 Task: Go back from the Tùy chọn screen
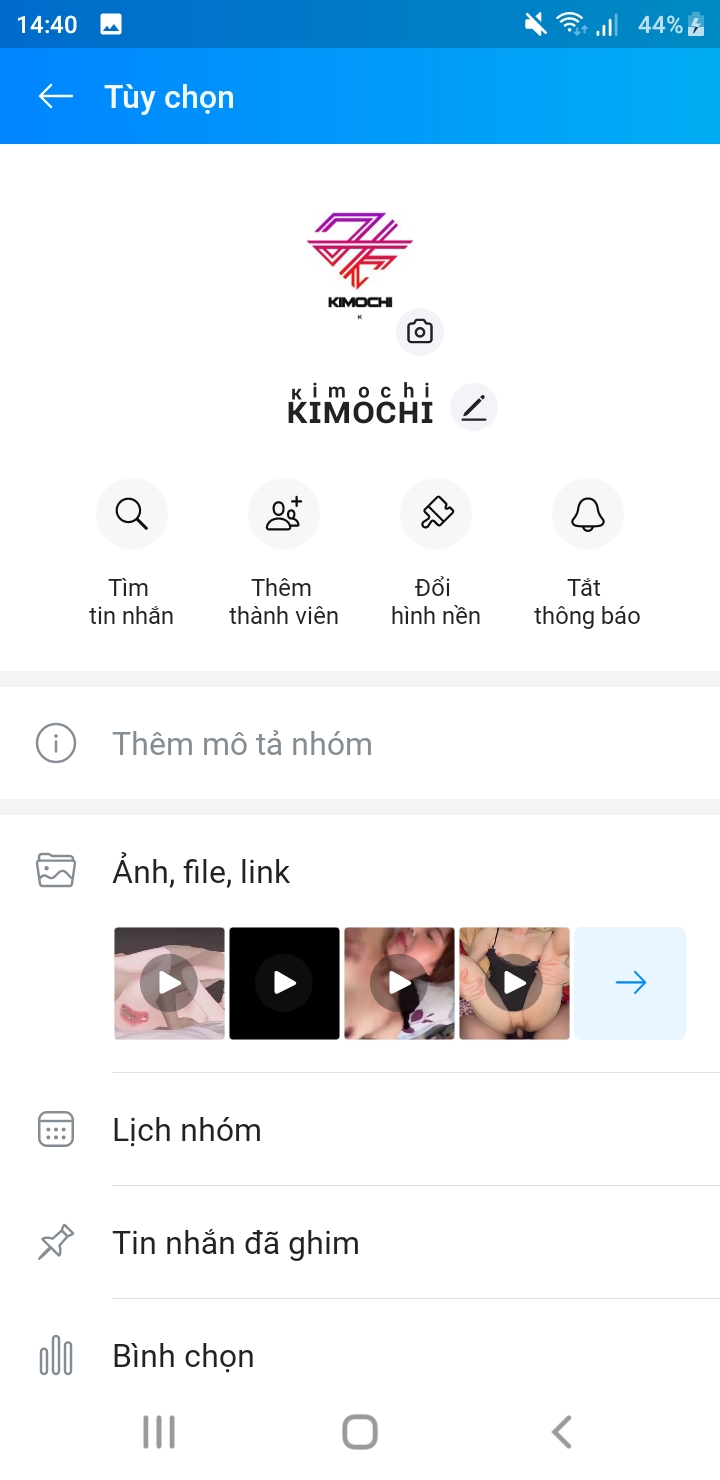56,96
